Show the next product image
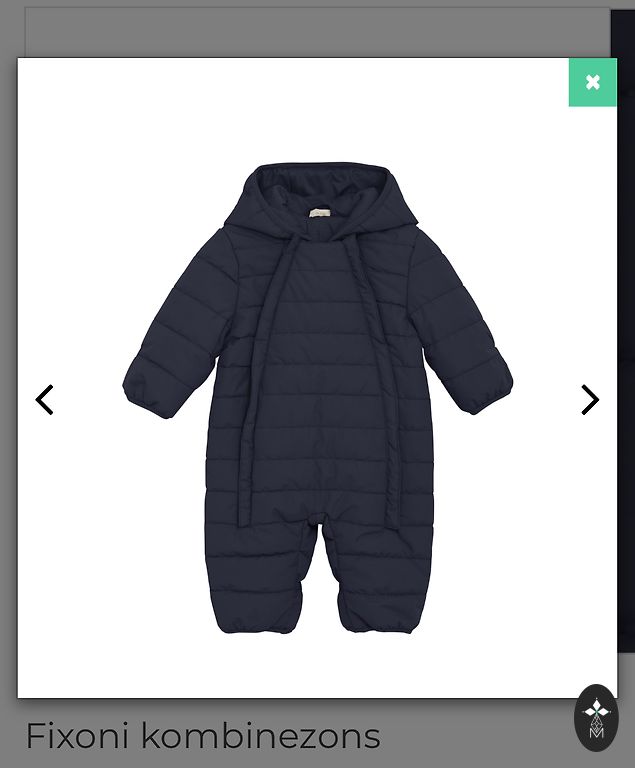Screen dimensions: 635x768 click(590, 400)
